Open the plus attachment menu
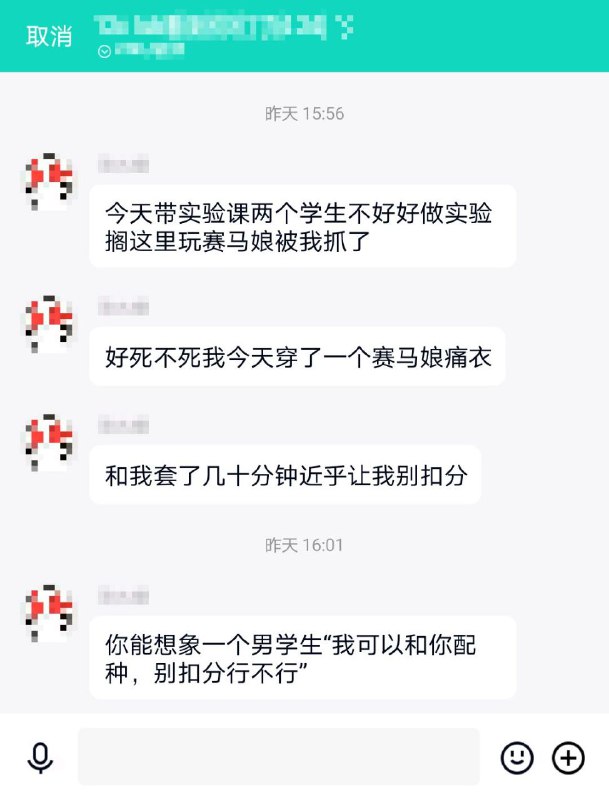This screenshot has height=800, width=609. (569, 758)
